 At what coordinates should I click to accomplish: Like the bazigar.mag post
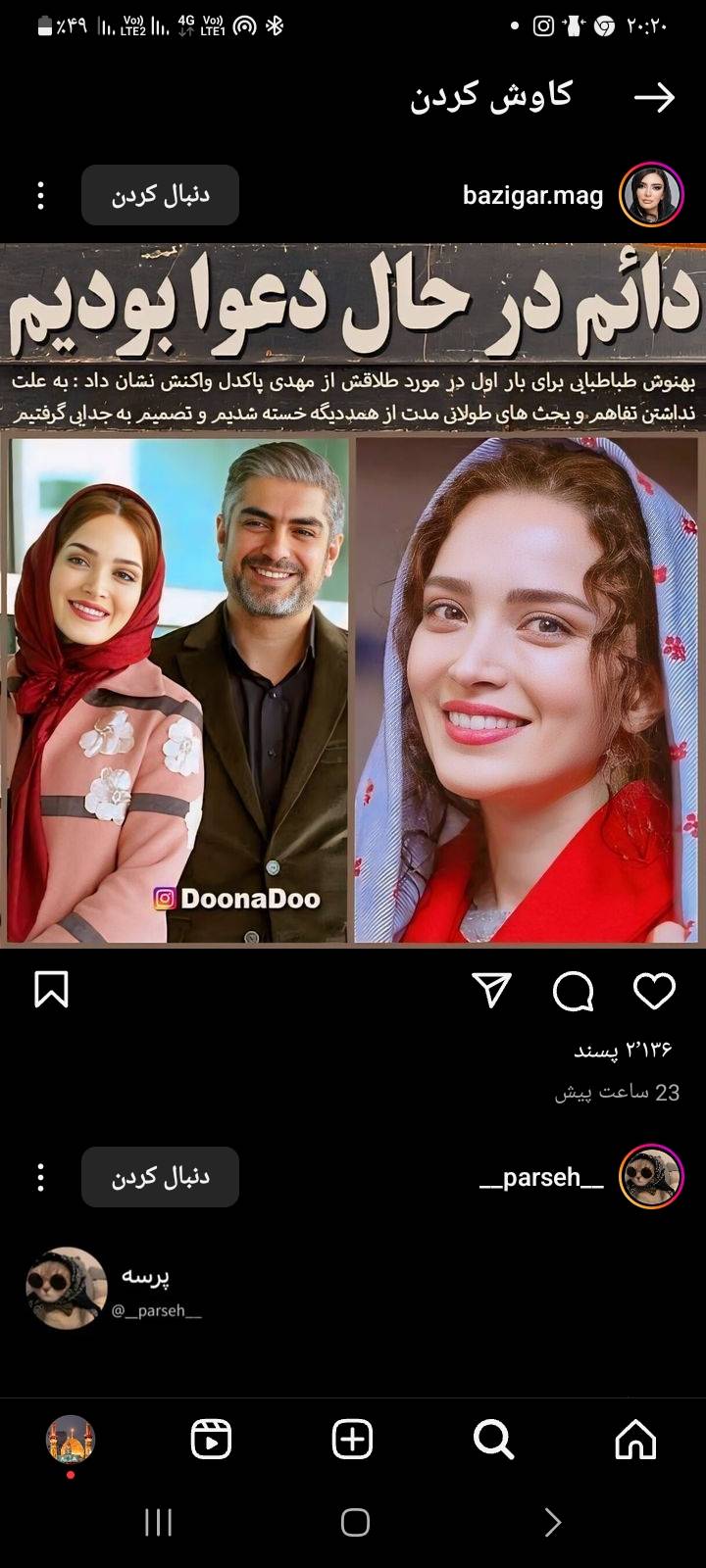654,991
